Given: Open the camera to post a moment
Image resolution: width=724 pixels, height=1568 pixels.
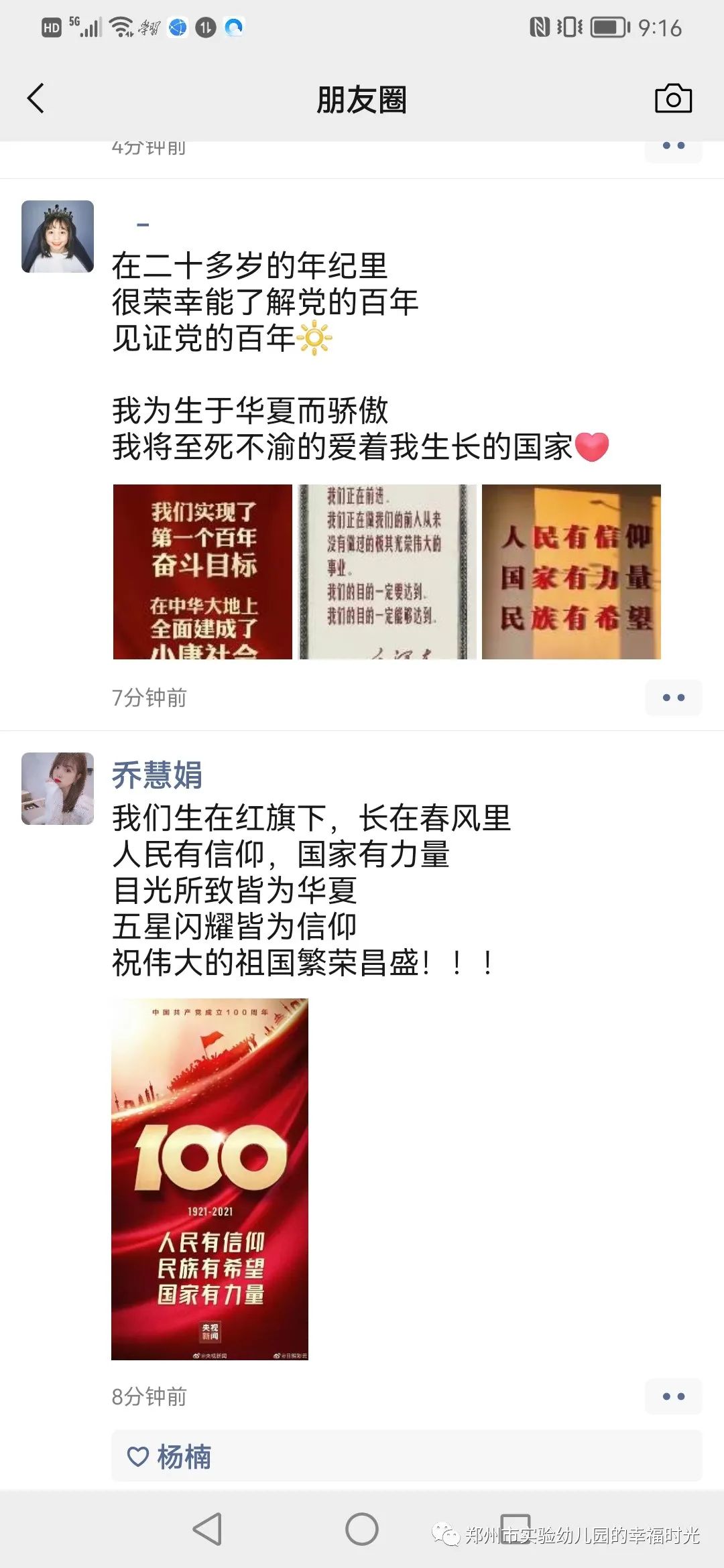Looking at the screenshot, I should pos(673,99).
